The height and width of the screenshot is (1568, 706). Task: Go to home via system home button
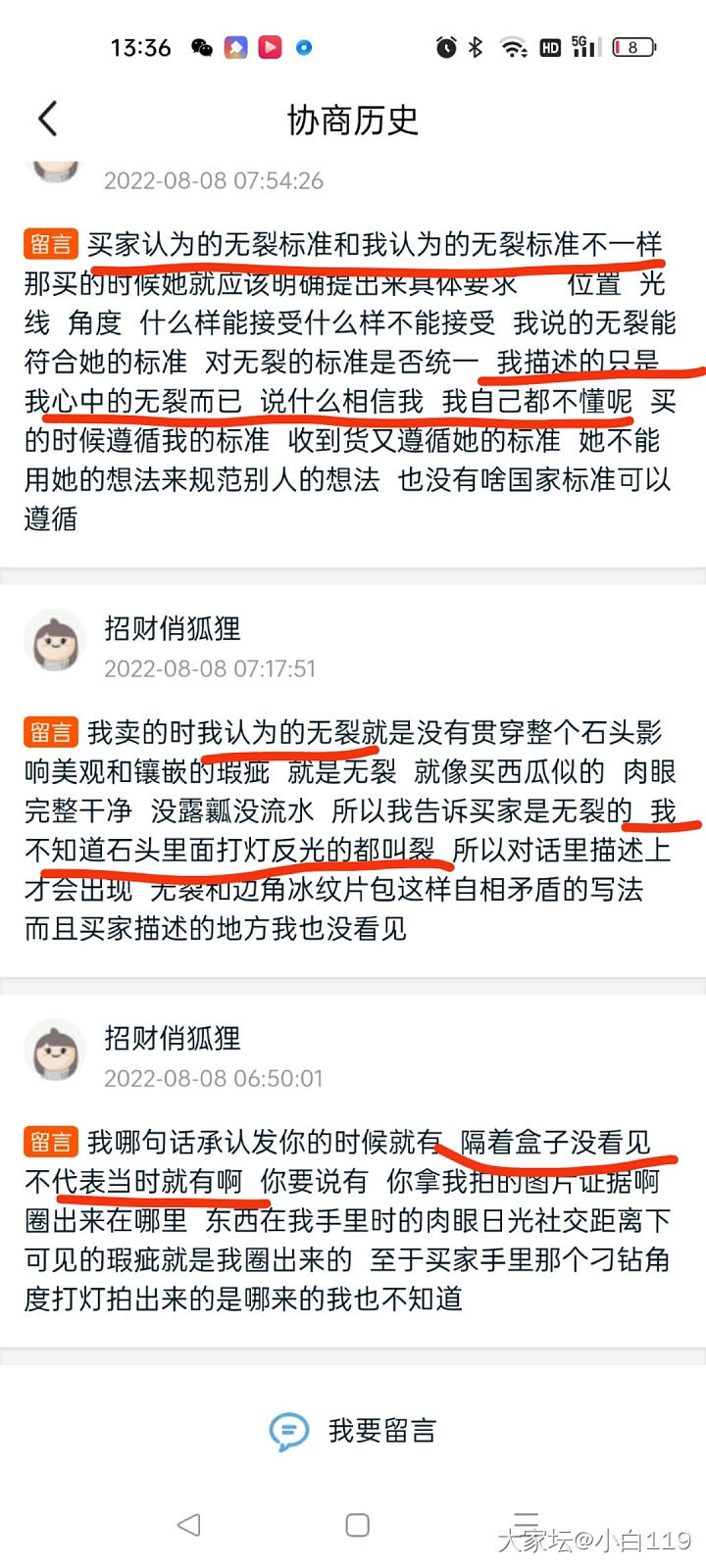click(358, 1525)
